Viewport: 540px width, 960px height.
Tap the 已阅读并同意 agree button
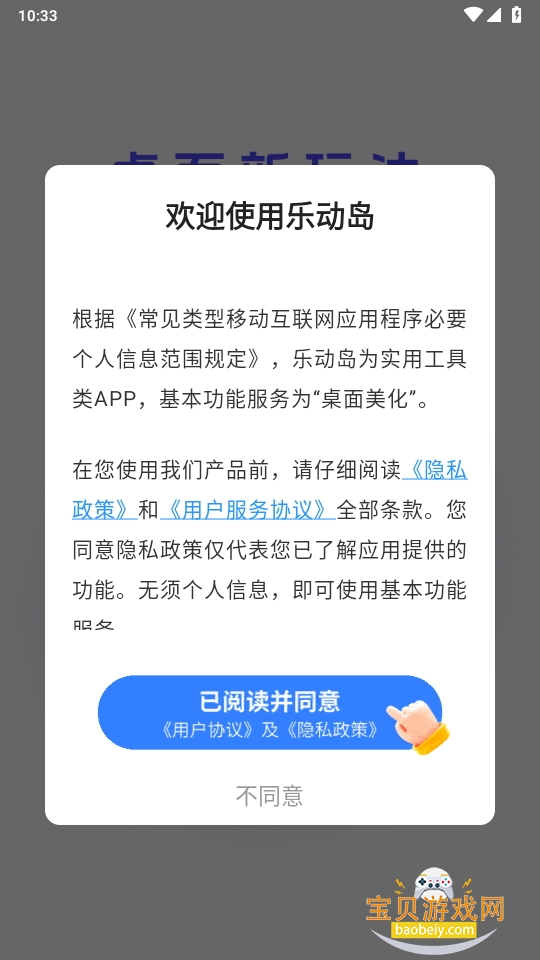tap(270, 712)
